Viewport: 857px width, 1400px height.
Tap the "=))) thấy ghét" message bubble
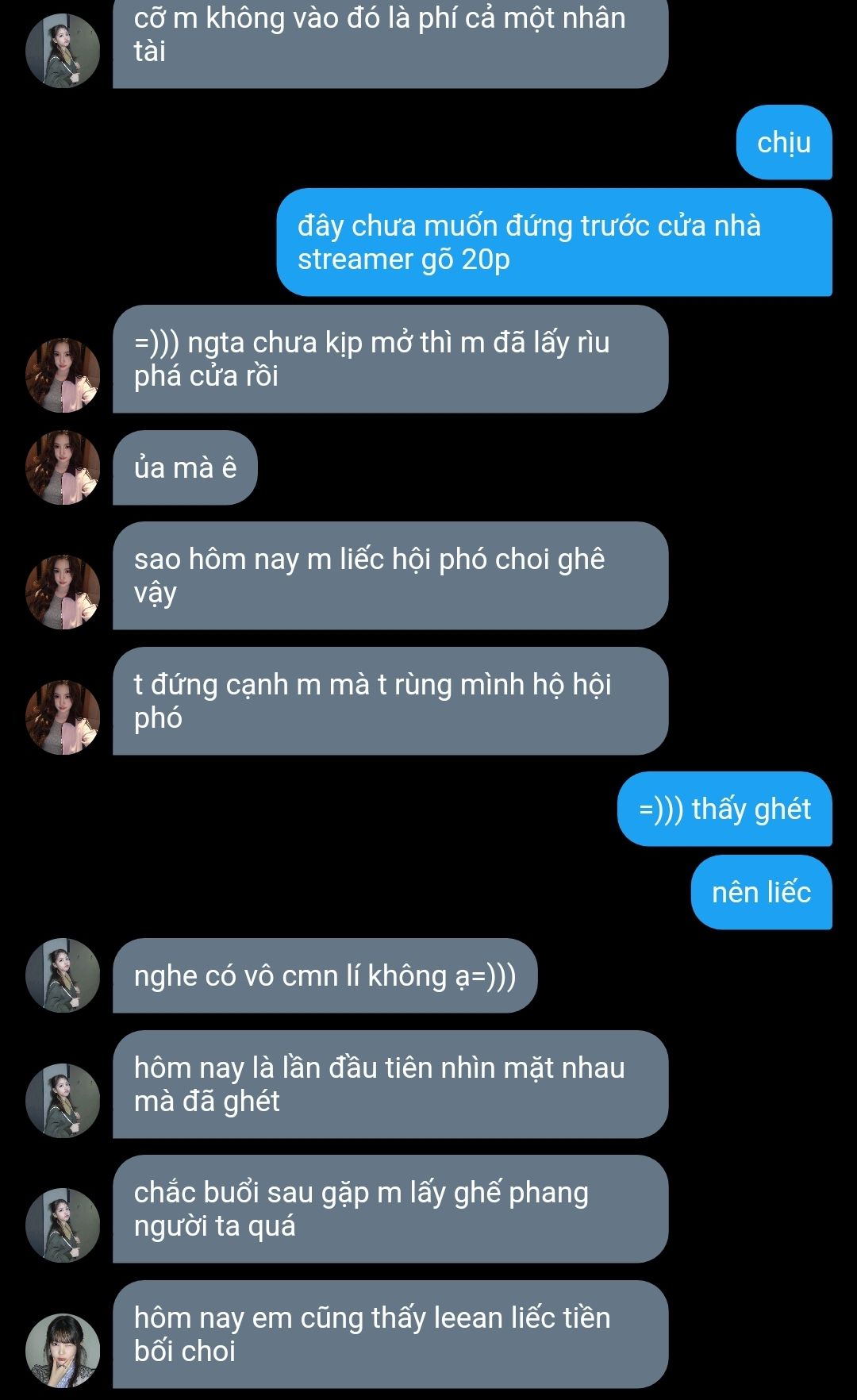[724, 809]
